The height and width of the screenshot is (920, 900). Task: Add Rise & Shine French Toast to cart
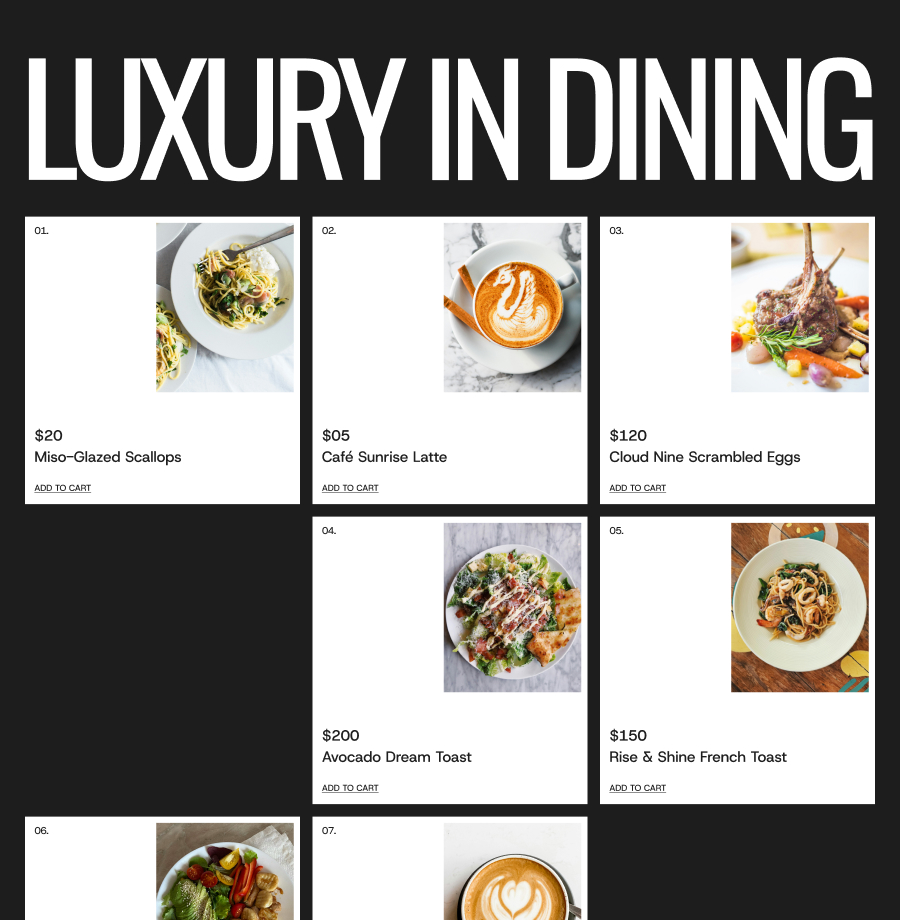coord(637,788)
